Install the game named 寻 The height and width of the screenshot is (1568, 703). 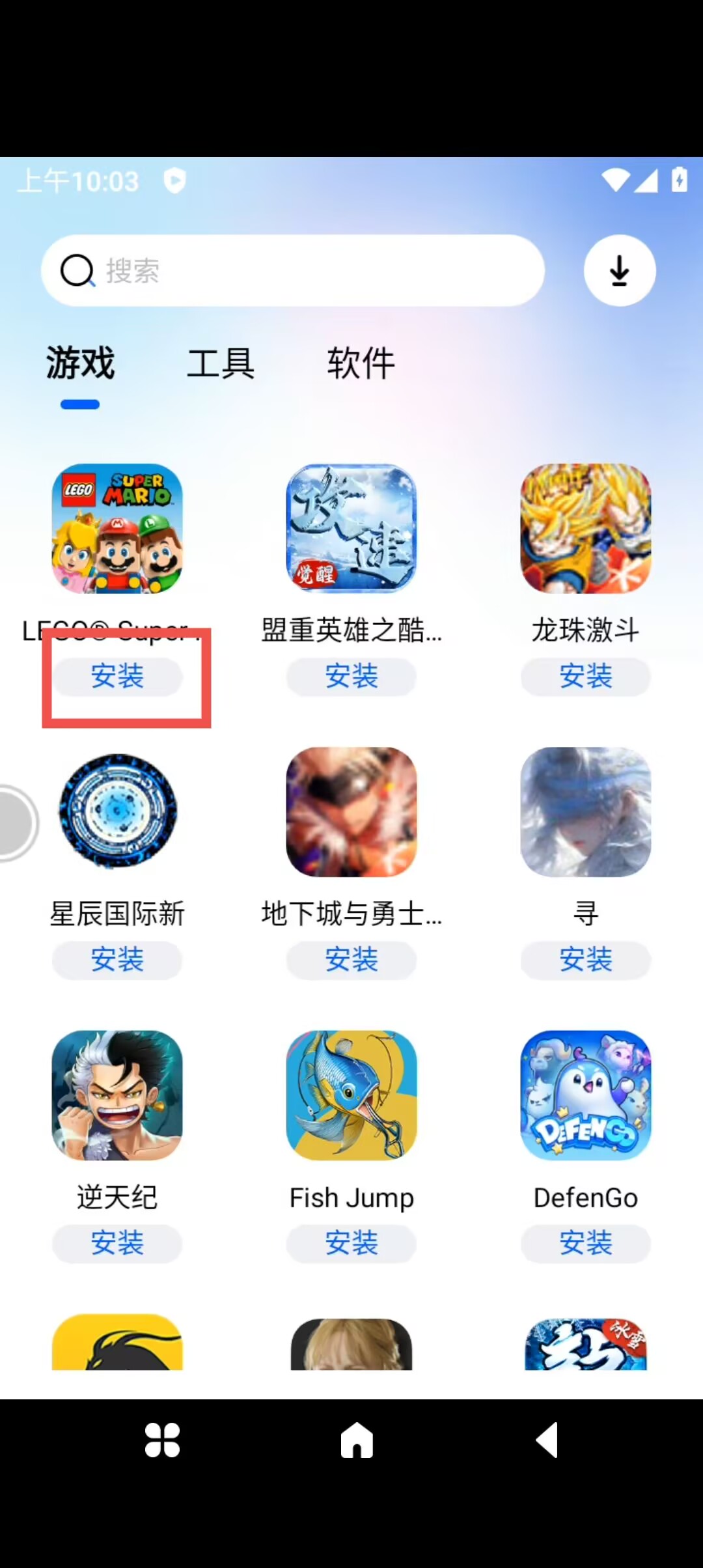coord(586,960)
